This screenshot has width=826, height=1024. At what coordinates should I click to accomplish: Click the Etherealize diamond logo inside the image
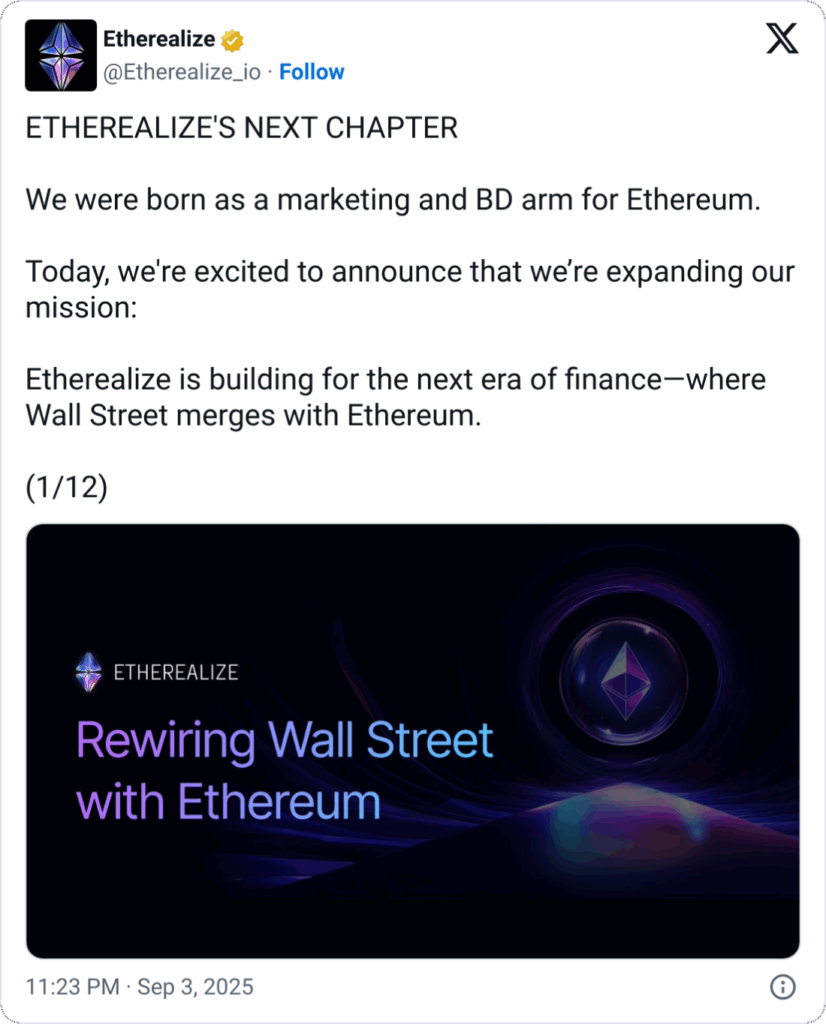[89, 673]
